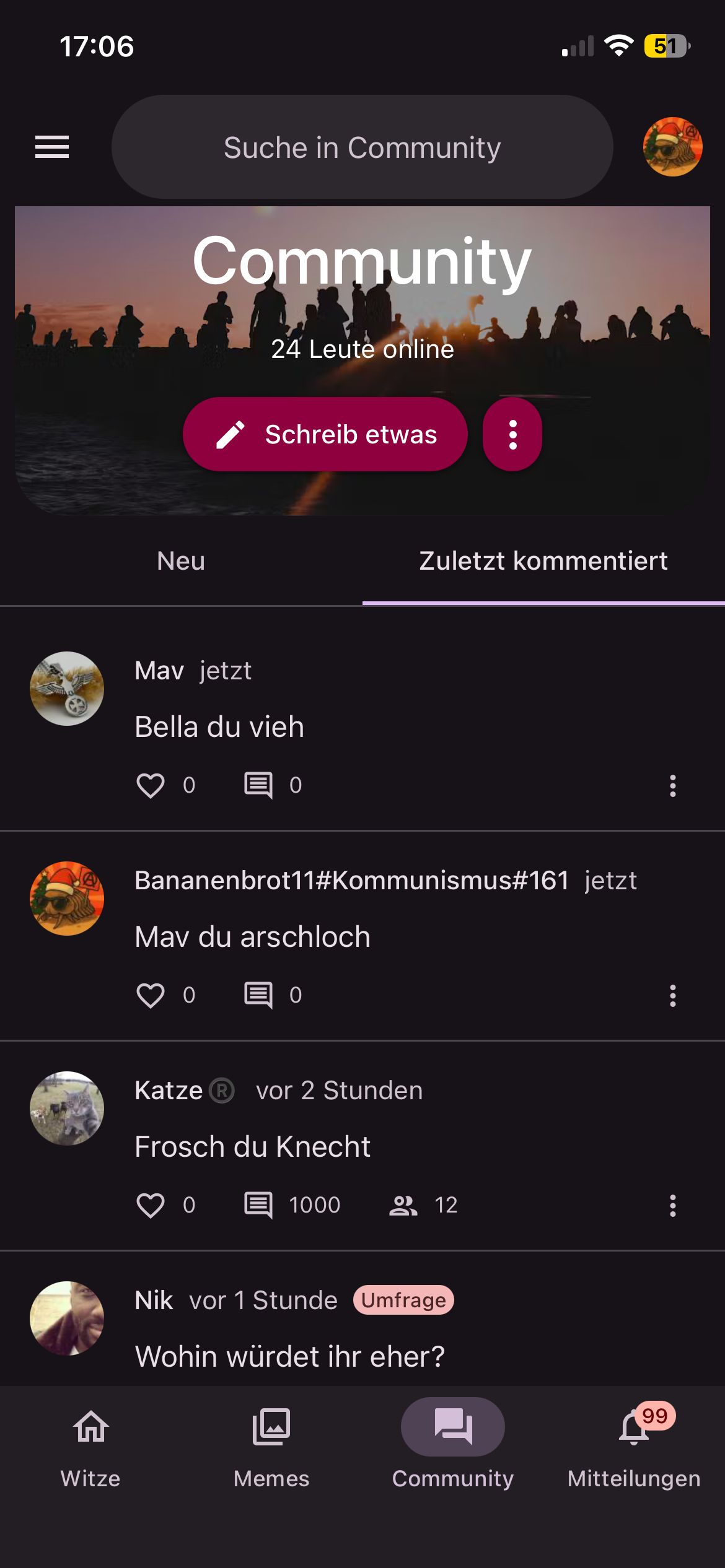Screen dimensions: 725x1568
Task: Go to the Witze tab
Action: pos(90,1443)
